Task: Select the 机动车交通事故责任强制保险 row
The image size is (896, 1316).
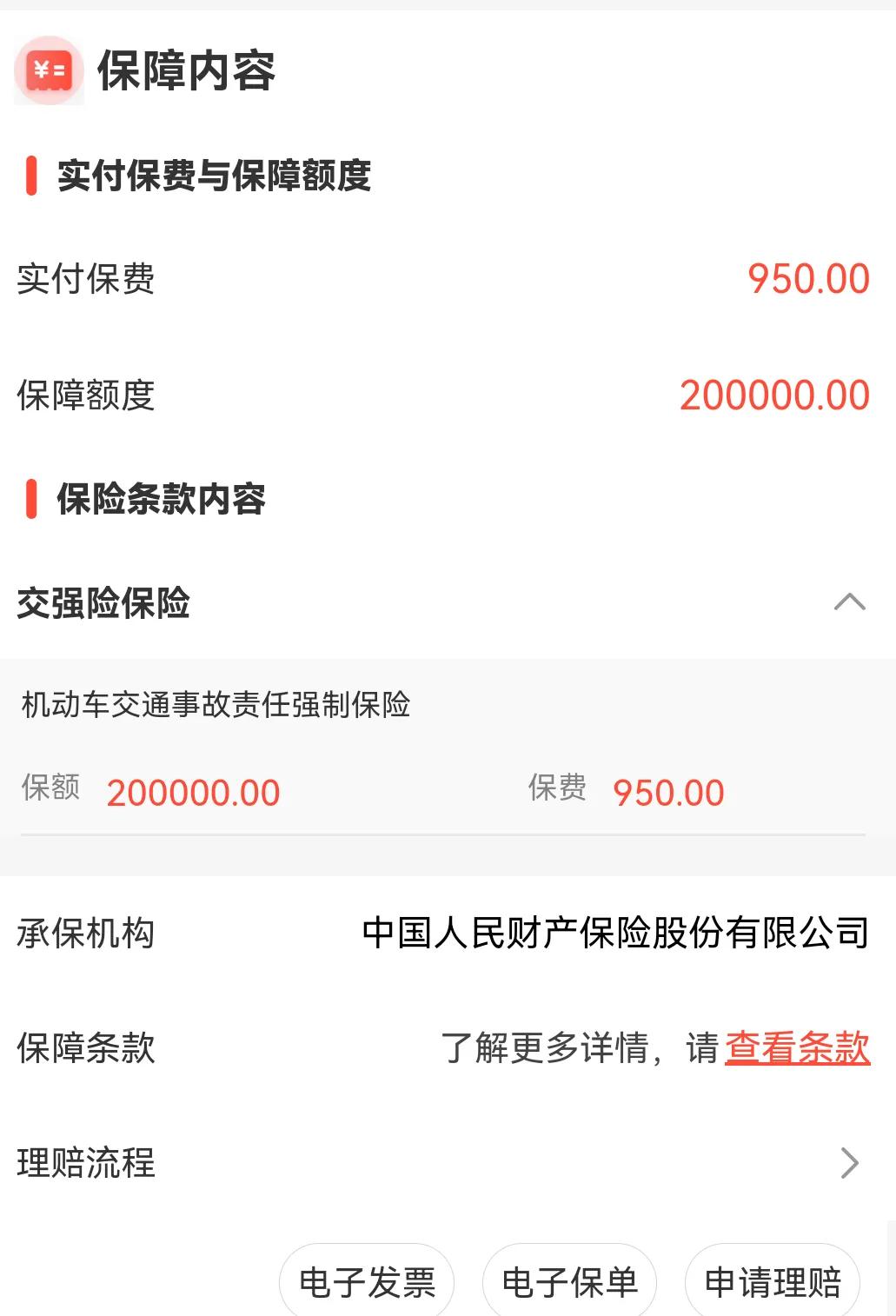Action: pyautogui.click(x=216, y=706)
